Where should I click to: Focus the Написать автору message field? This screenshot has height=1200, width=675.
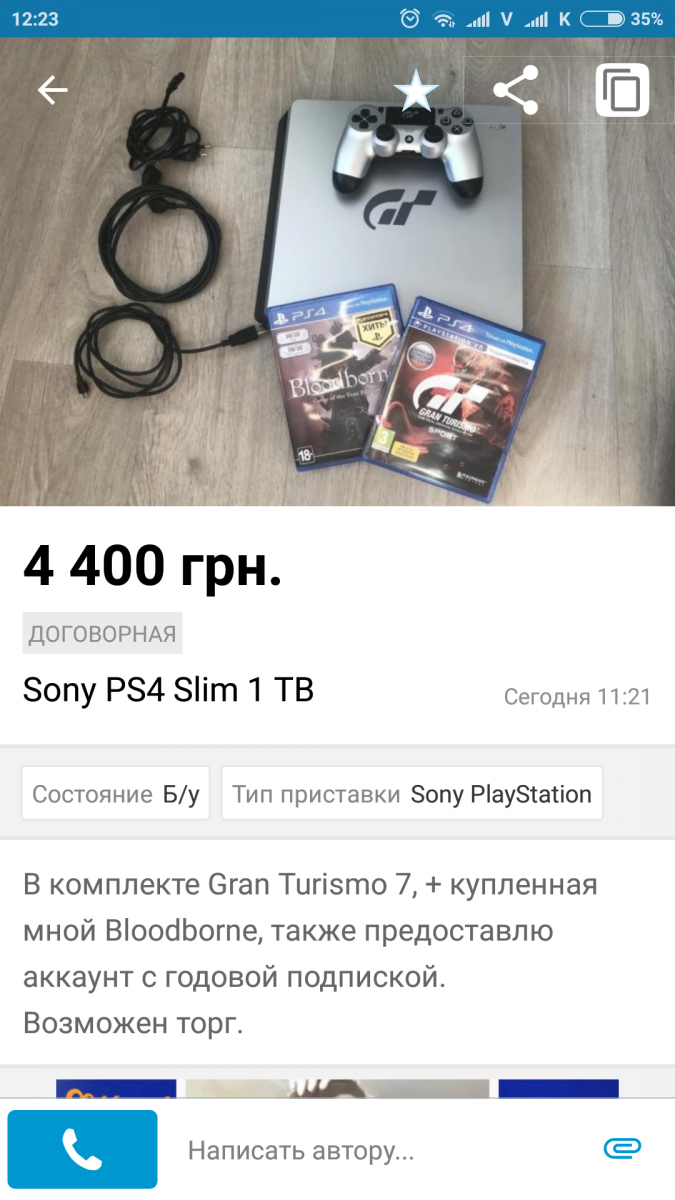pyautogui.click(x=380, y=1150)
